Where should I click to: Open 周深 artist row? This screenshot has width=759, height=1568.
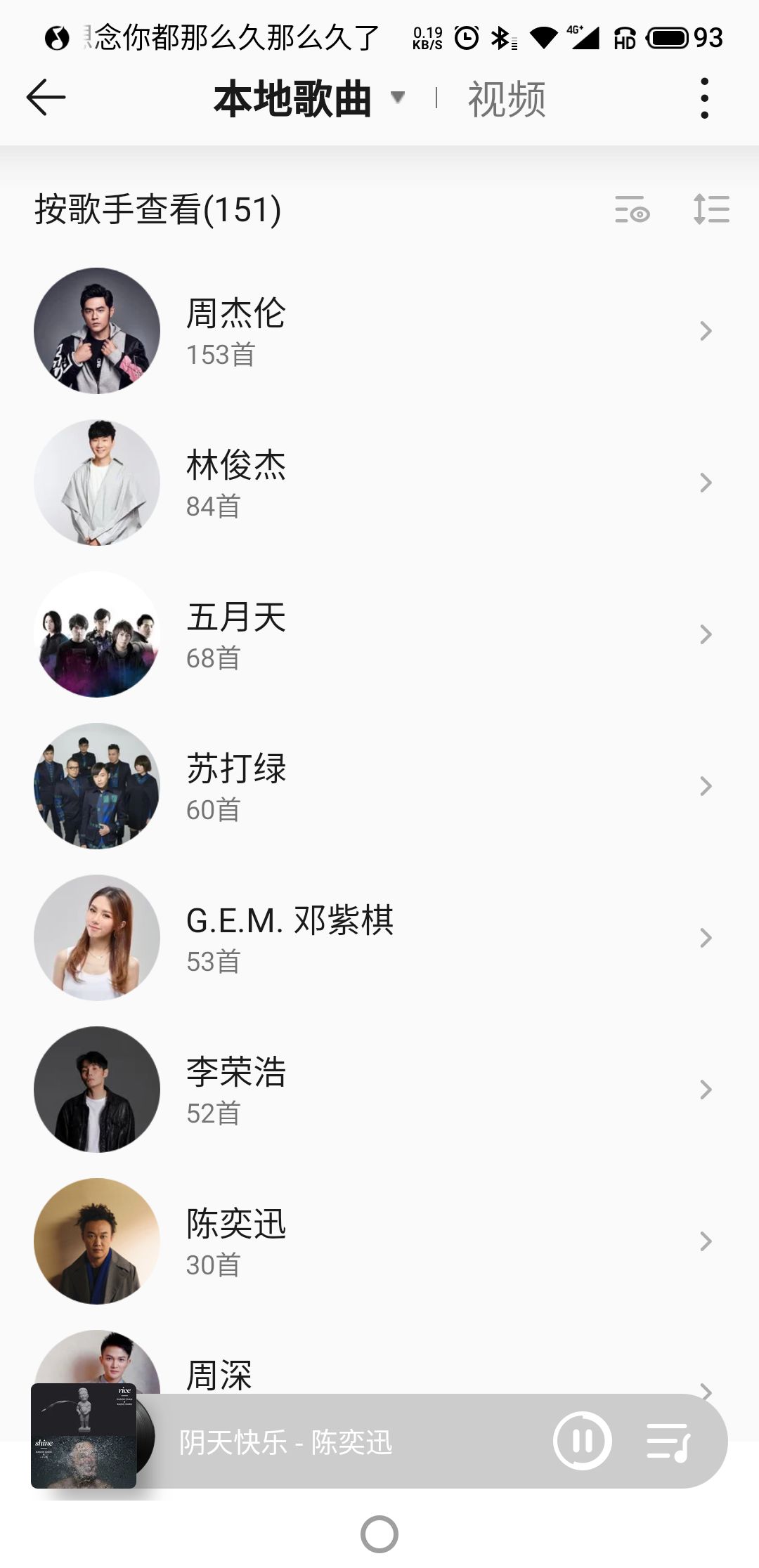tap(379, 1370)
